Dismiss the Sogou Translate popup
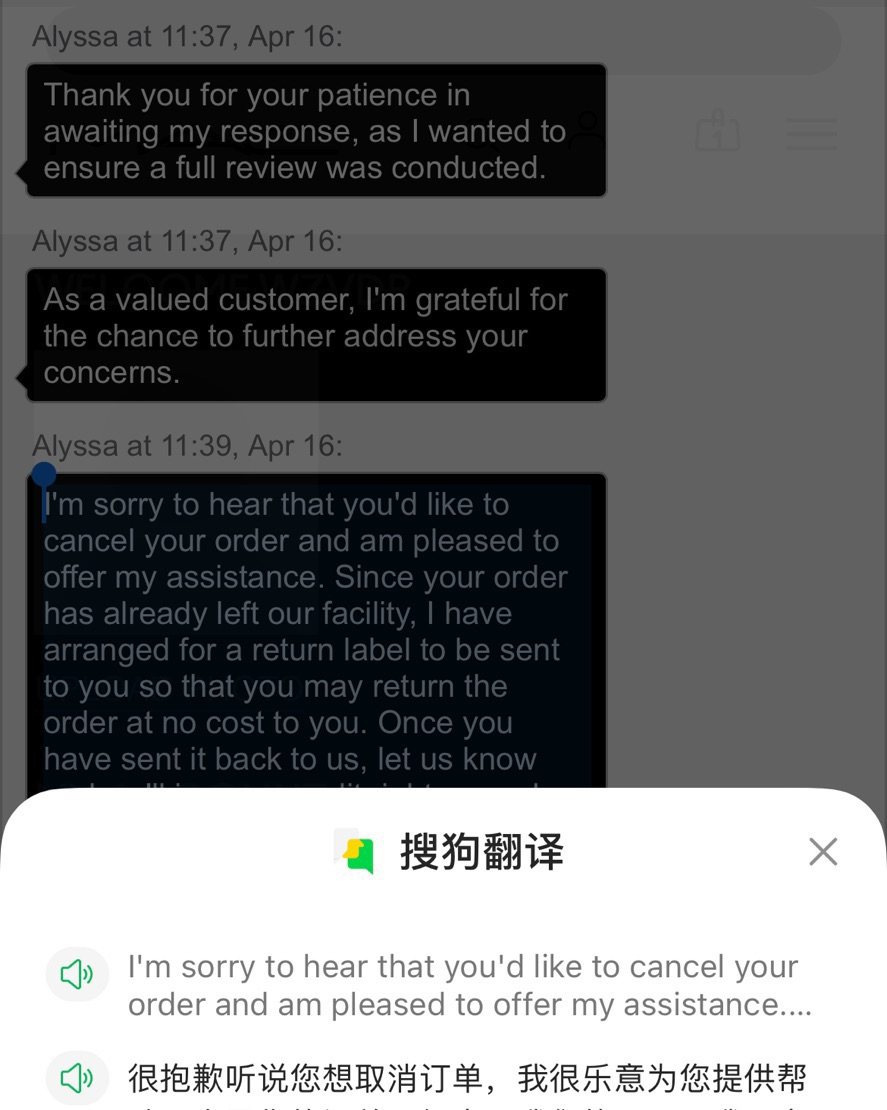The width and height of the screenshot is (887, 1110). tap(823, 852)
